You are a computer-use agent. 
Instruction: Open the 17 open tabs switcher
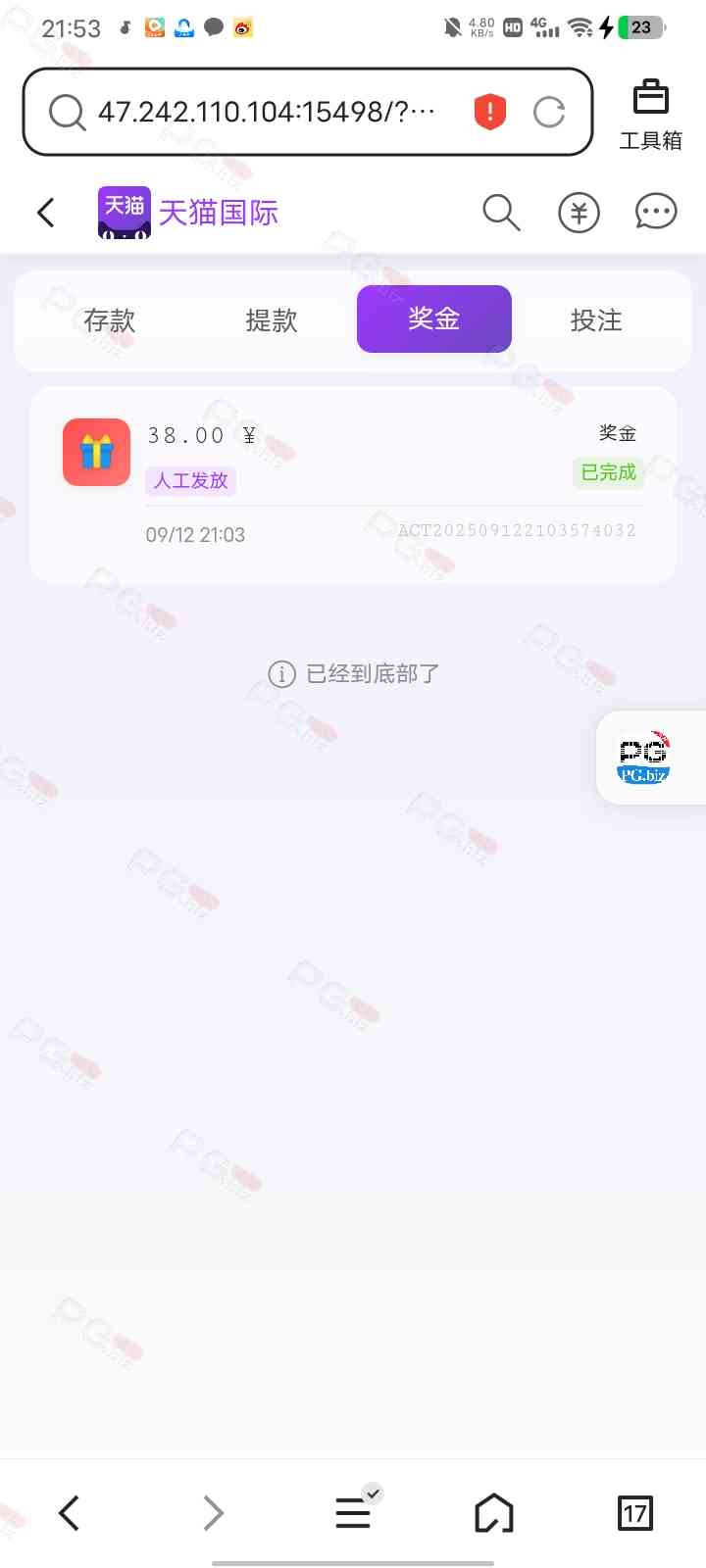634,1513
